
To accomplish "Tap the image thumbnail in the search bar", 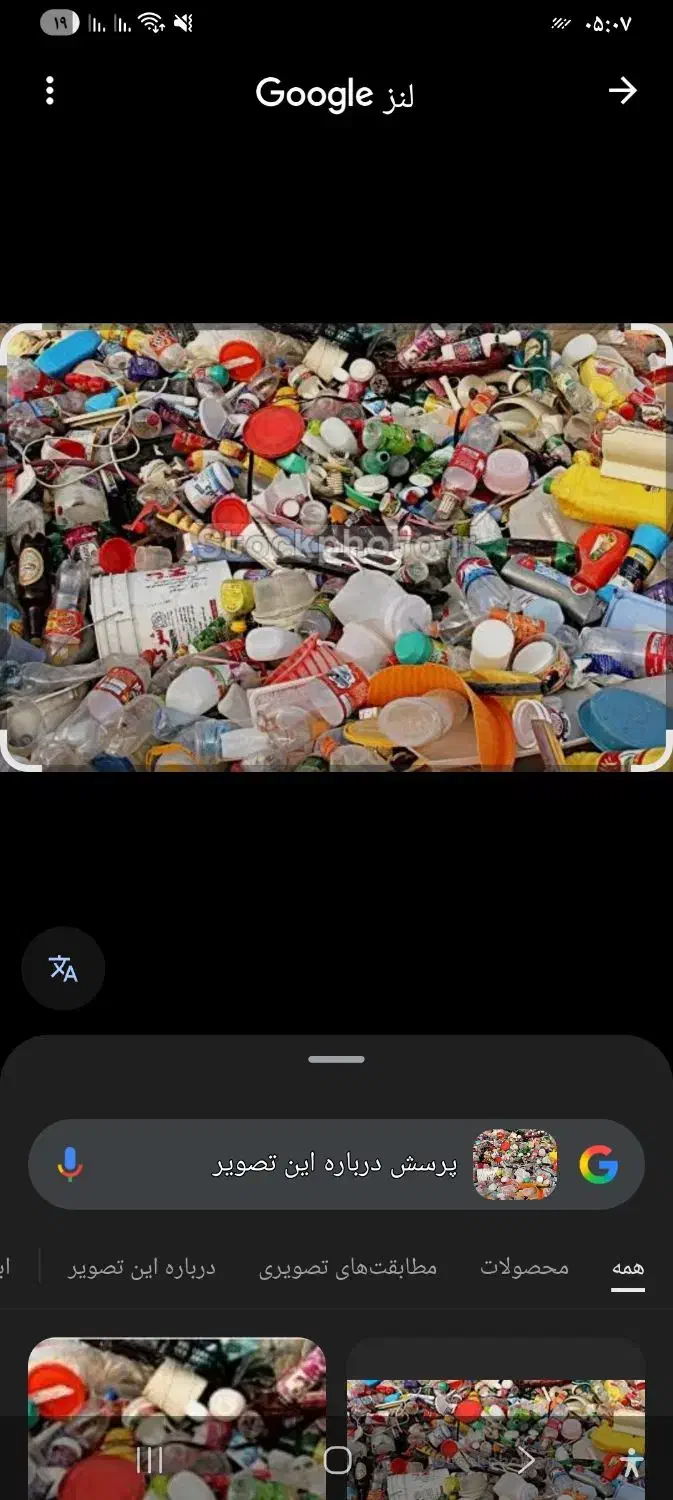I will pyautogui.click(x=514, y=1164).
